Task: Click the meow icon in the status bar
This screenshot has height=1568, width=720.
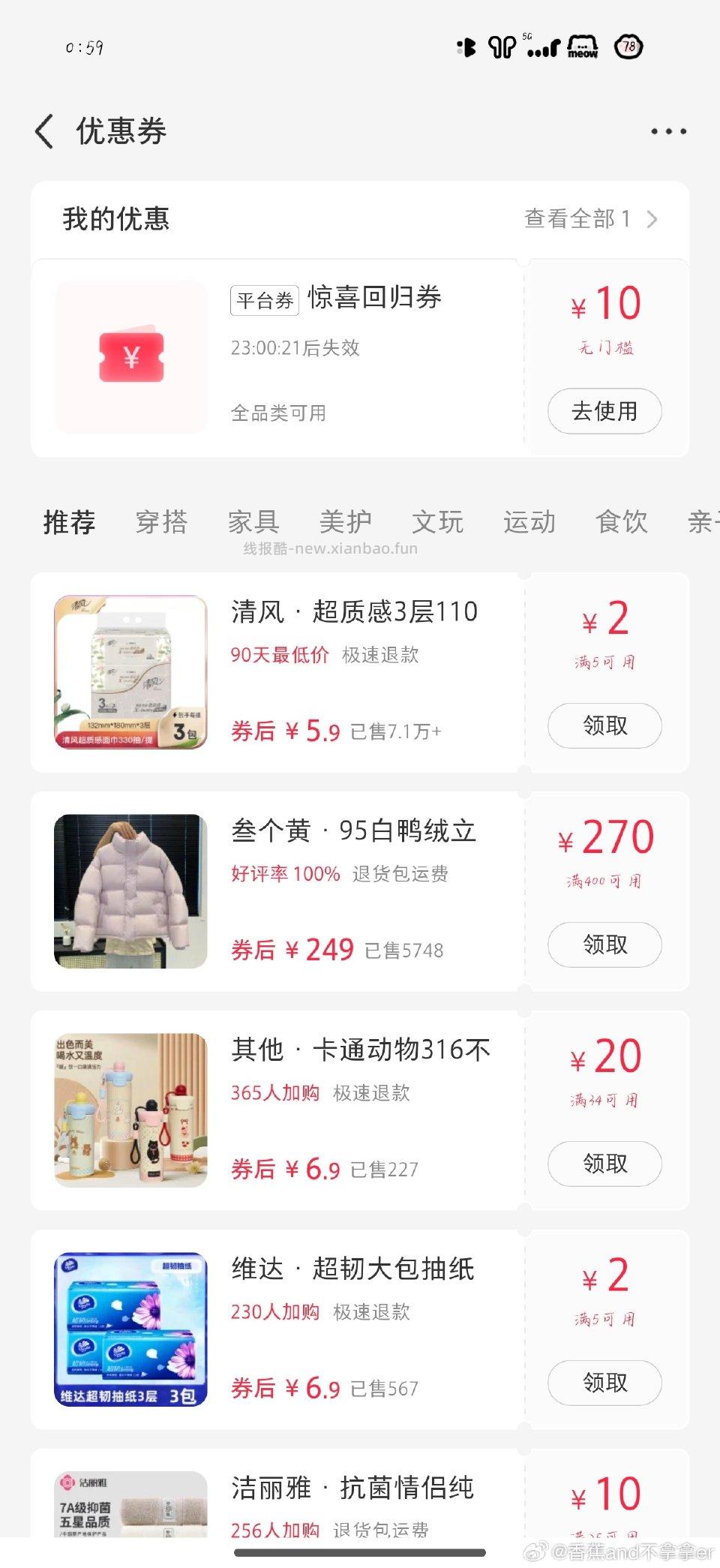Action: coord(583,47)
